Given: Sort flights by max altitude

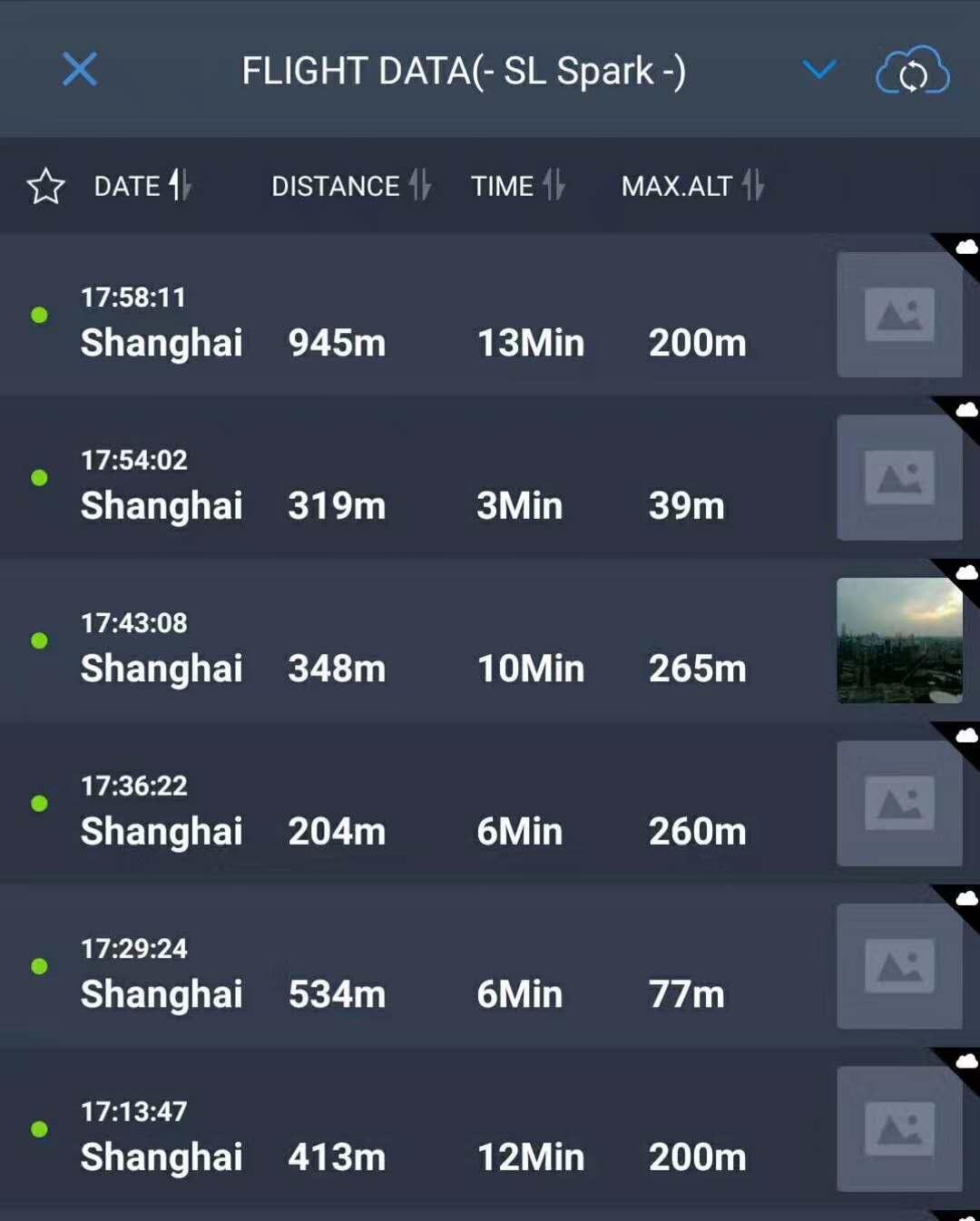Looking at the screenshot, I should click(x=691, y=186).
